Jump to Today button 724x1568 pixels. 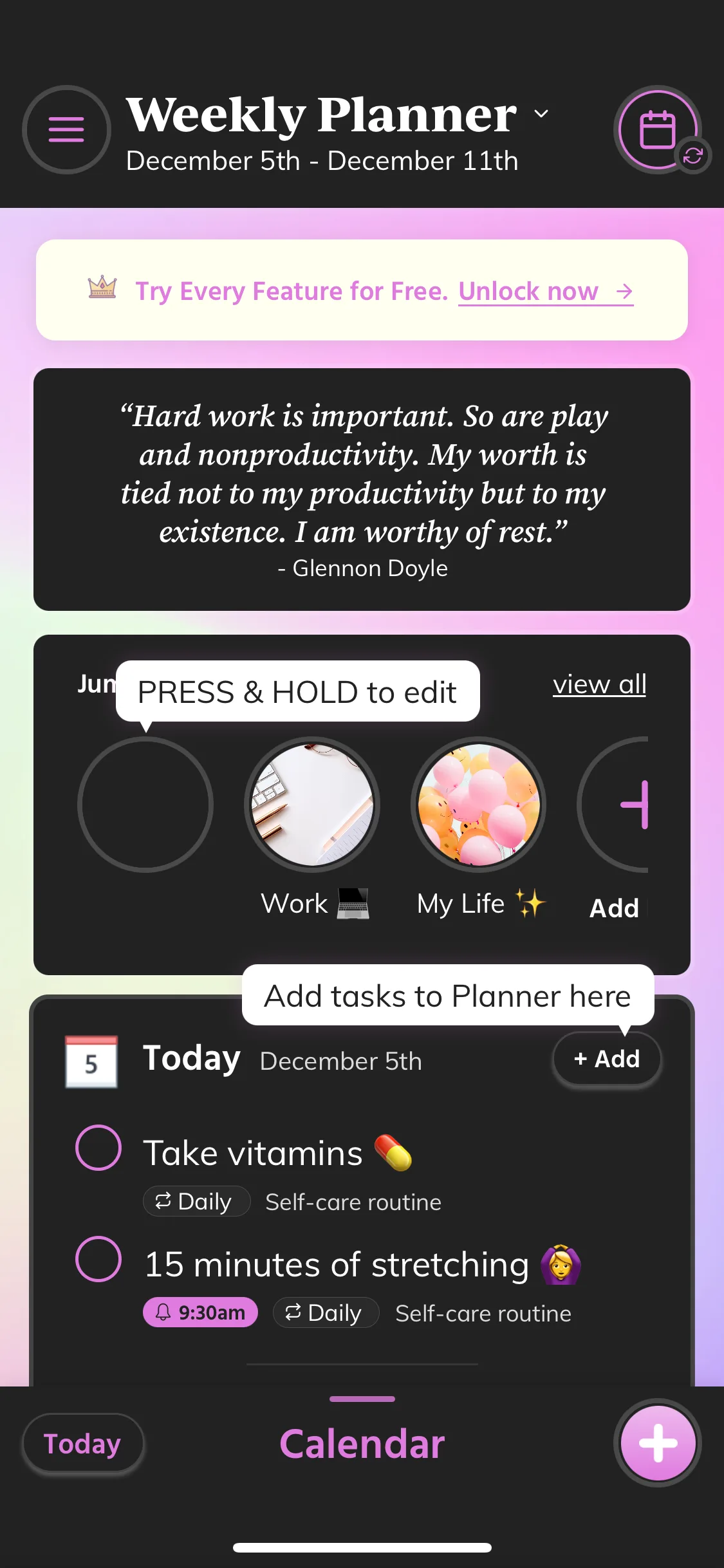pyautogui.click(x=82, y=1444)
